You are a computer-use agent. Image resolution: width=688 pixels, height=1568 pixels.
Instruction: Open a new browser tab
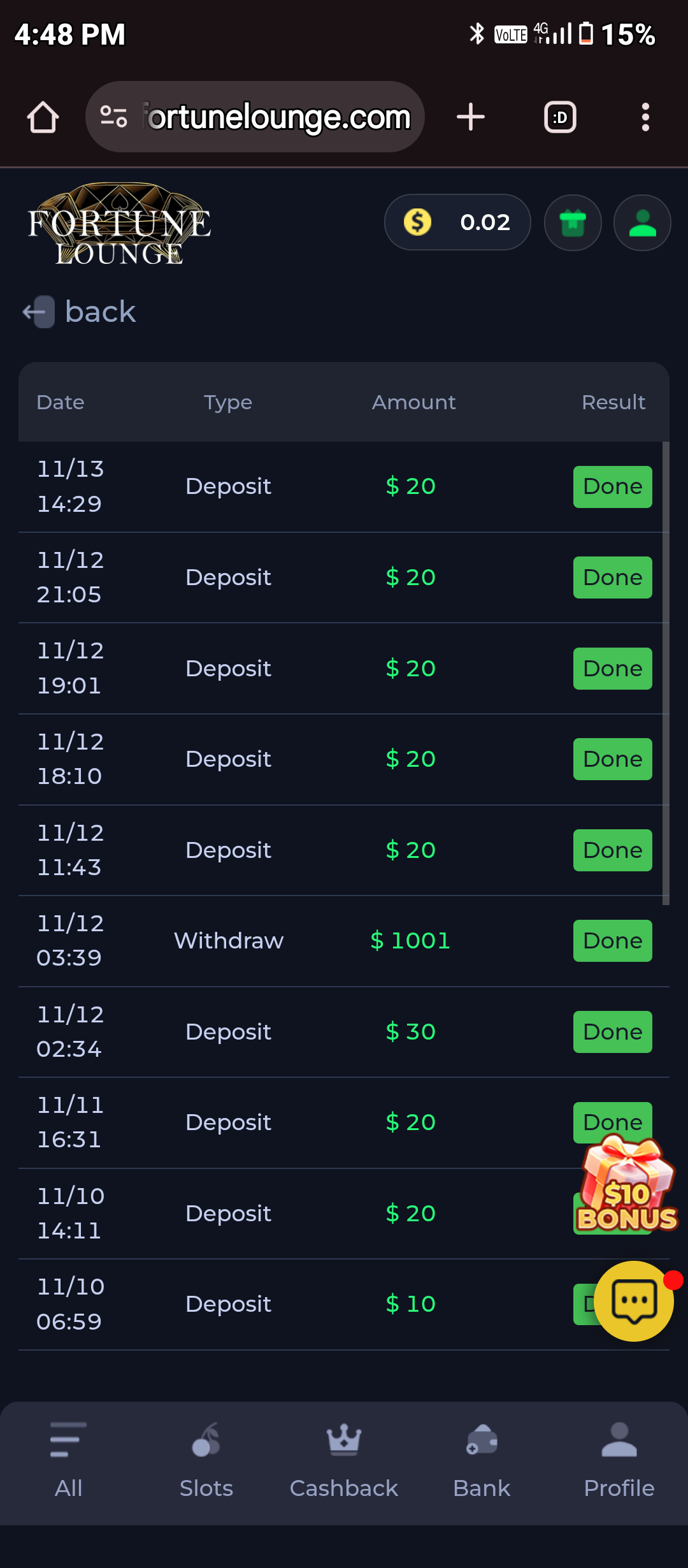pyautogui.click(x=471, y=117)
